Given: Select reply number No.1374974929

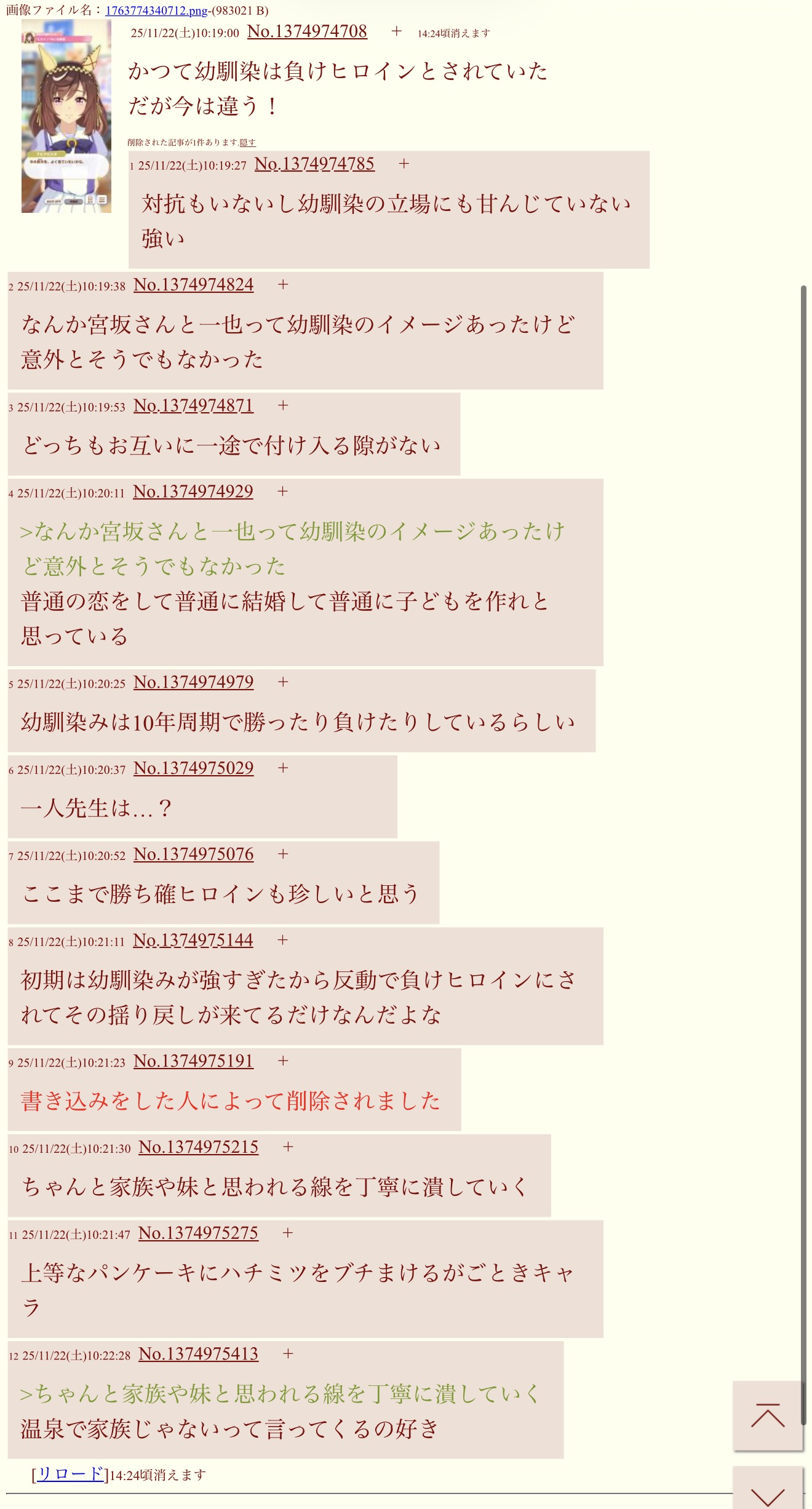Looking at the screenshot, I should pyautogui.click(x=193, y=492).
